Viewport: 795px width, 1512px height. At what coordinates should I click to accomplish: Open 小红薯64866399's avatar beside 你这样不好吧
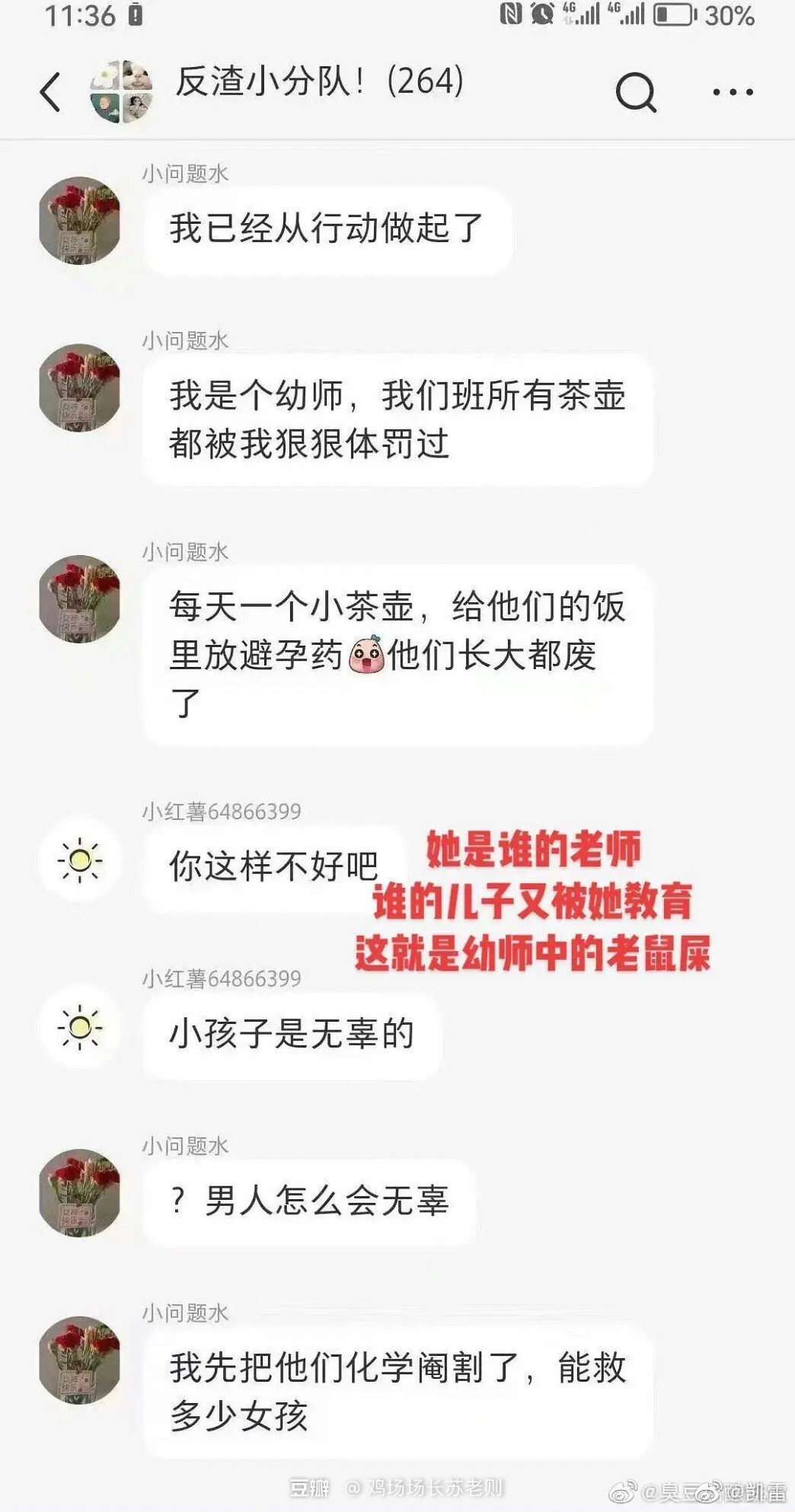point(79,860)
